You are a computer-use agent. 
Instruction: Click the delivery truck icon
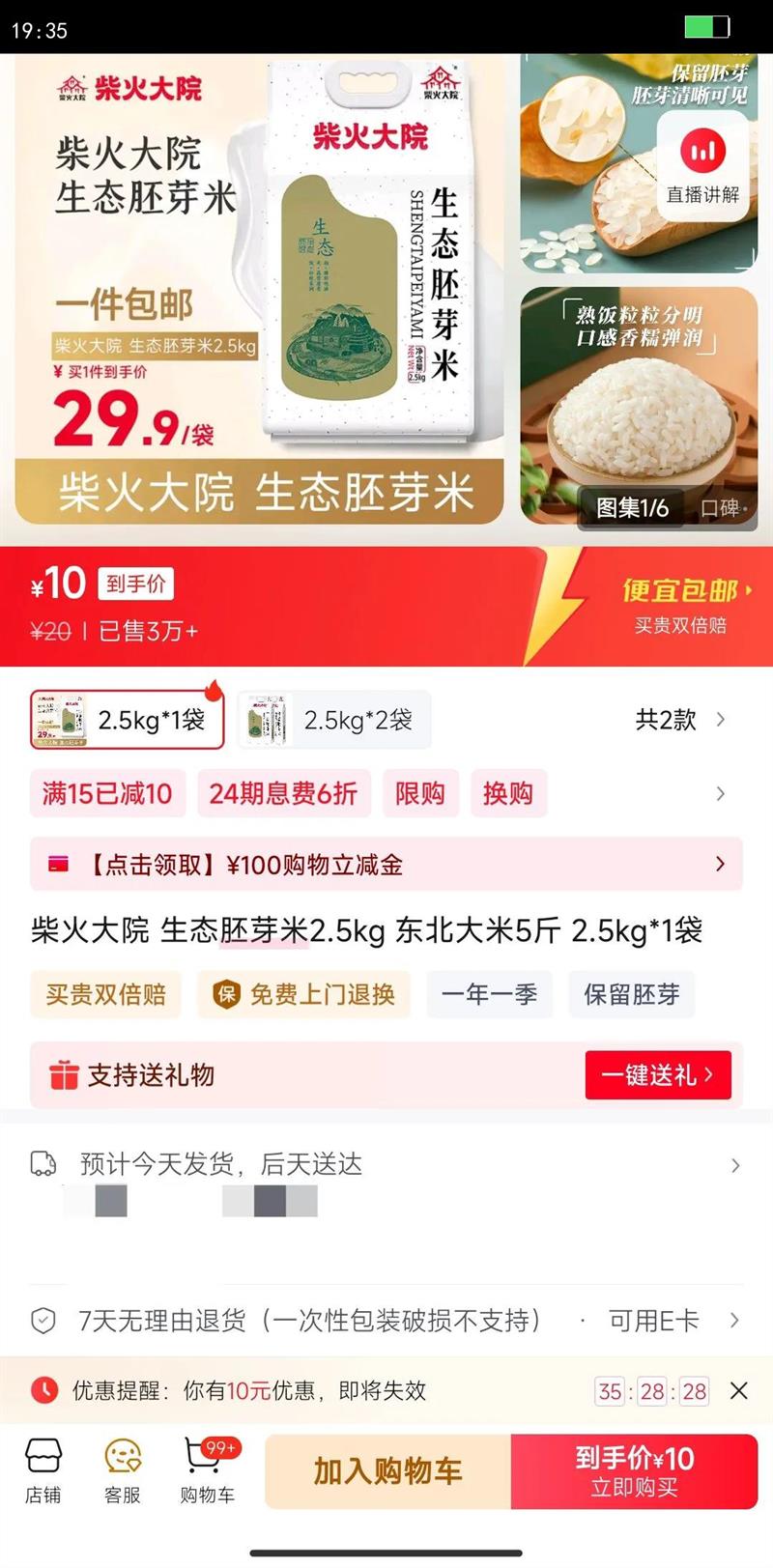(41, 1165)
